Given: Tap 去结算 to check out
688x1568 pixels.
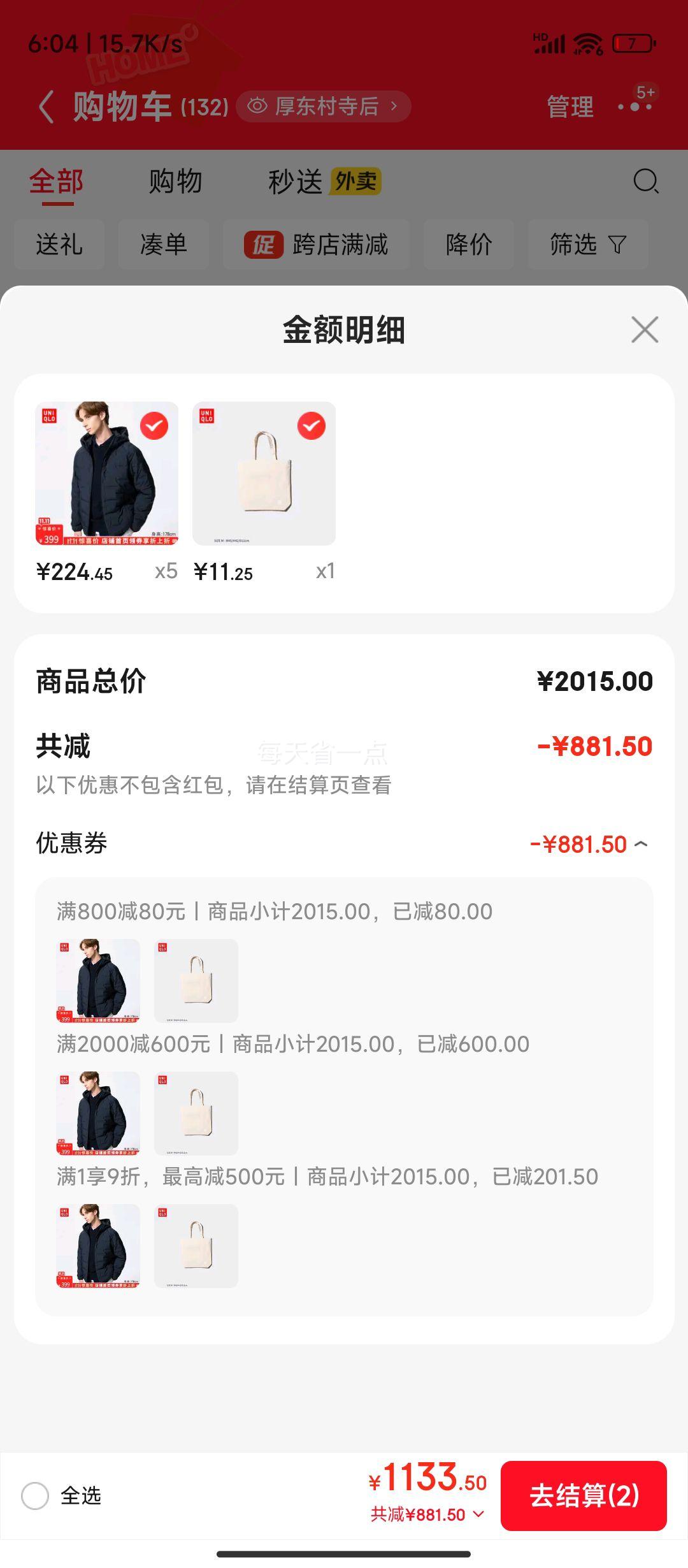Looking at the screenshot, I should (584, 1495).
